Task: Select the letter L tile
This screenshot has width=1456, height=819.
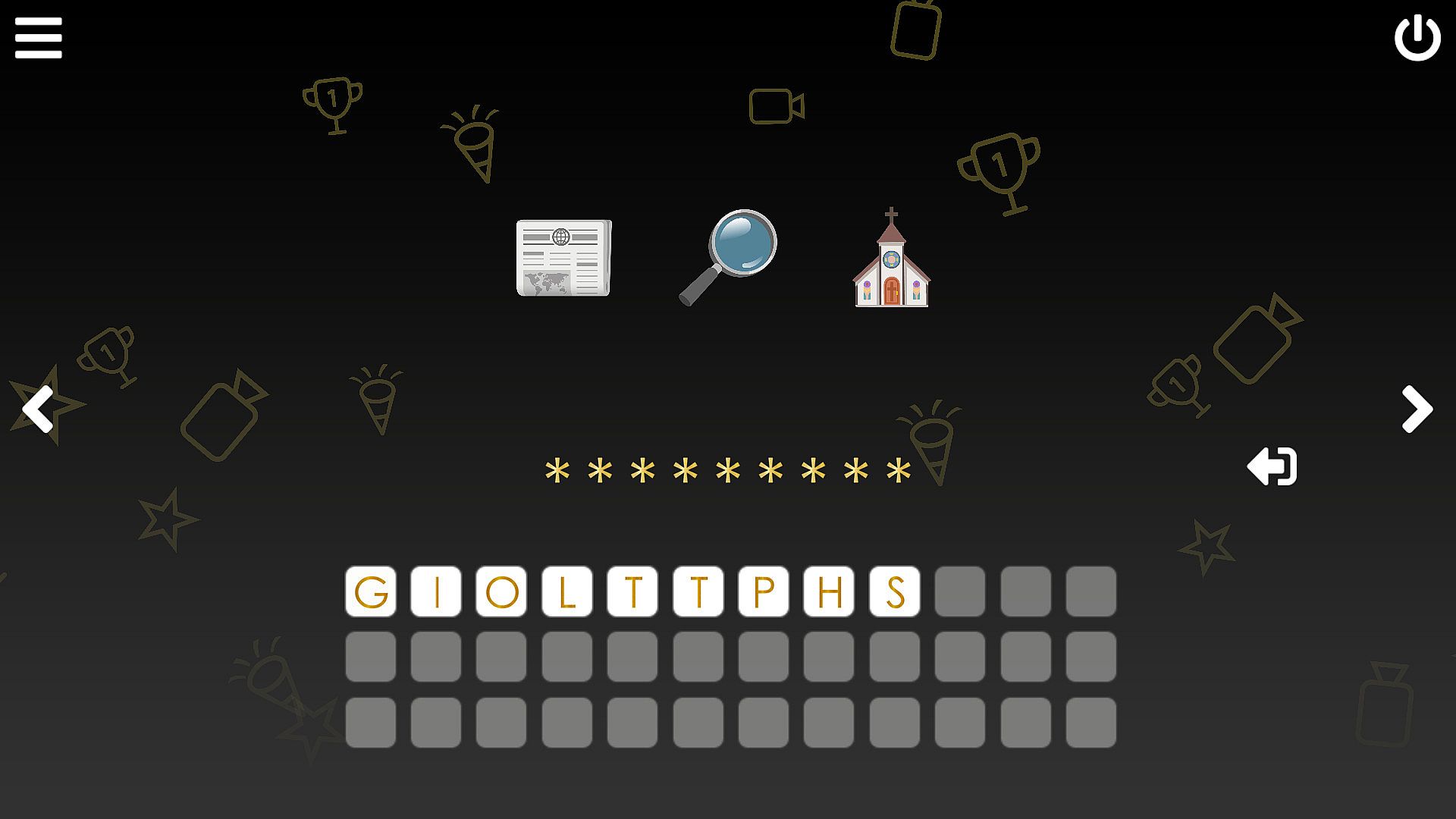Action: 567,591
